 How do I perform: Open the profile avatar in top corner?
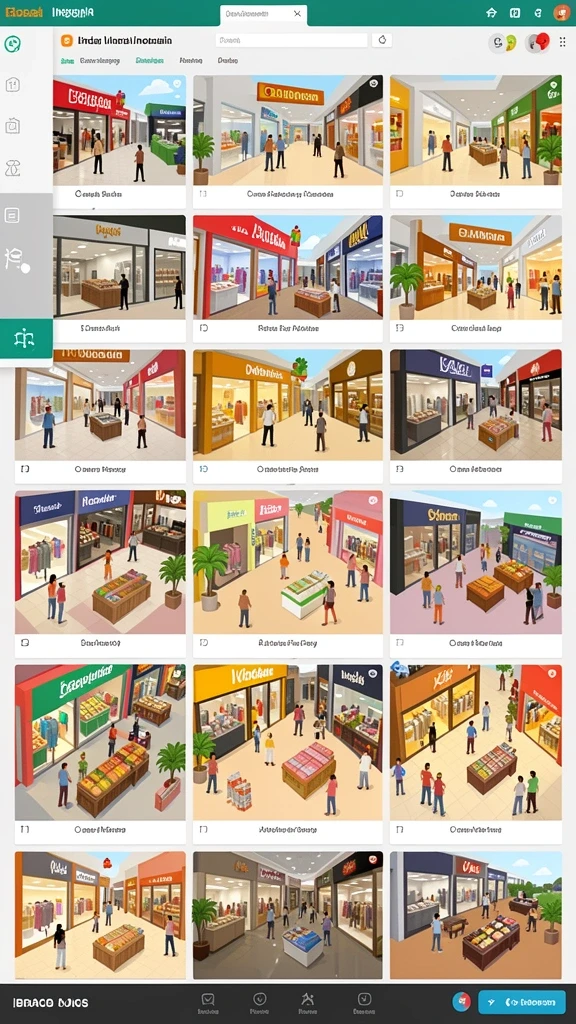(561, 12)
